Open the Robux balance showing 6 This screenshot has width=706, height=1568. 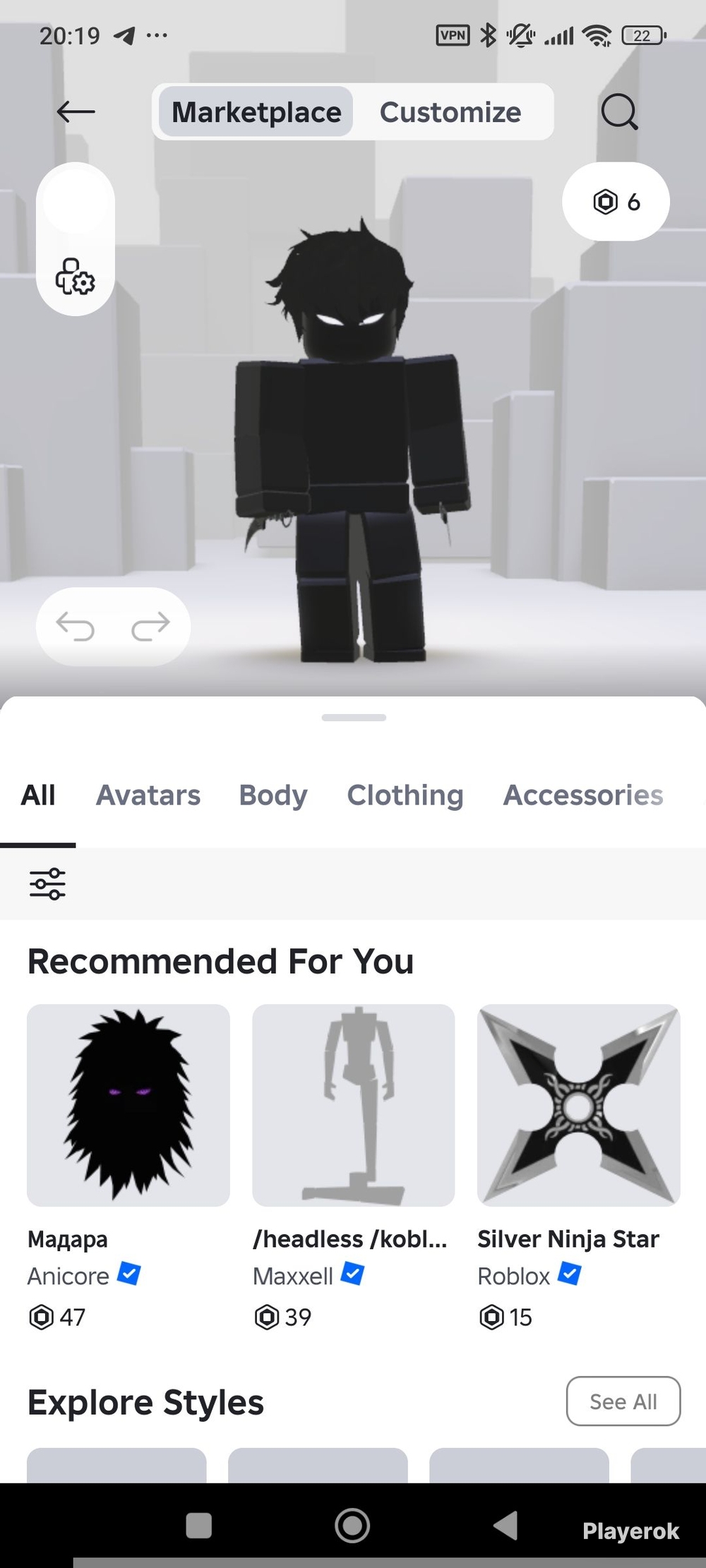pyautogui.click(x=616, y=202)
